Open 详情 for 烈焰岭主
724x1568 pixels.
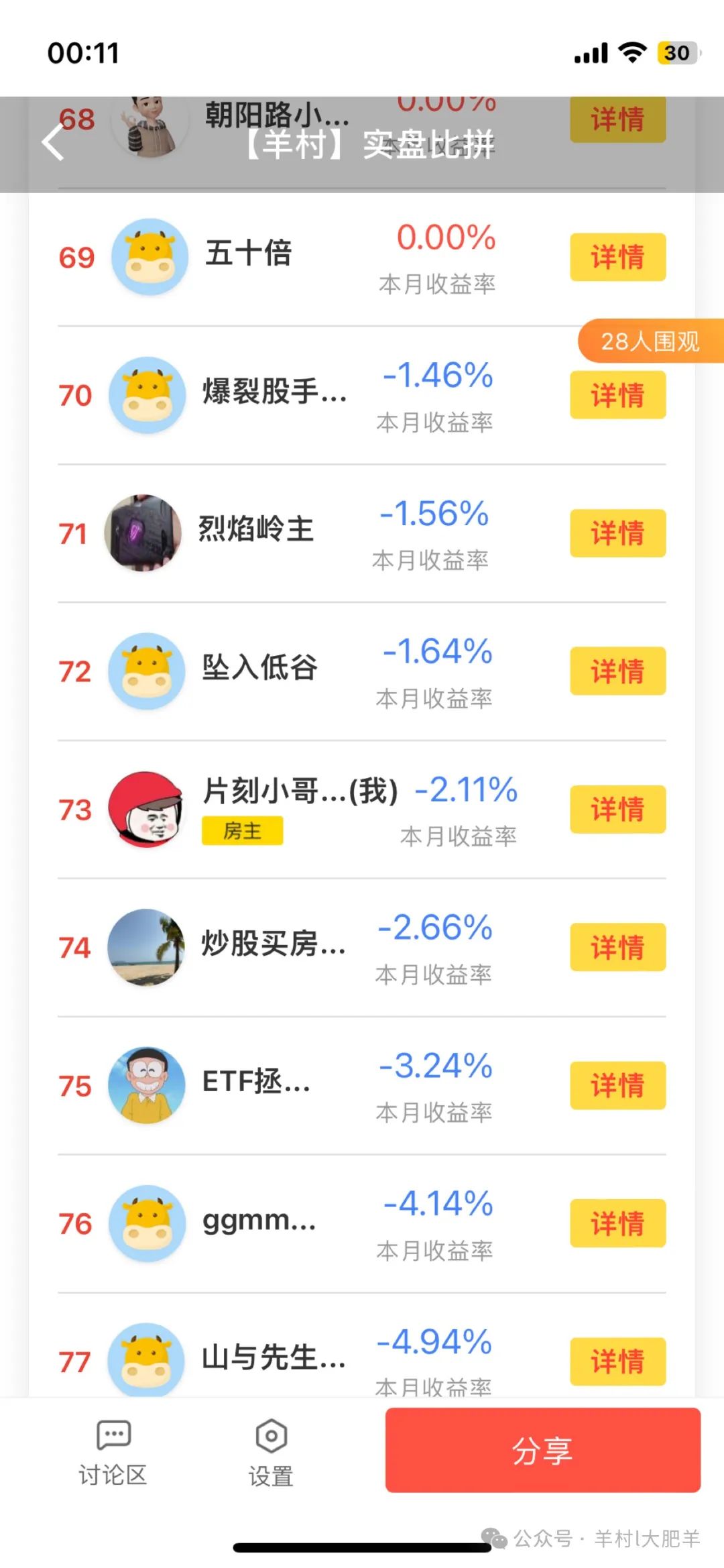617,533
